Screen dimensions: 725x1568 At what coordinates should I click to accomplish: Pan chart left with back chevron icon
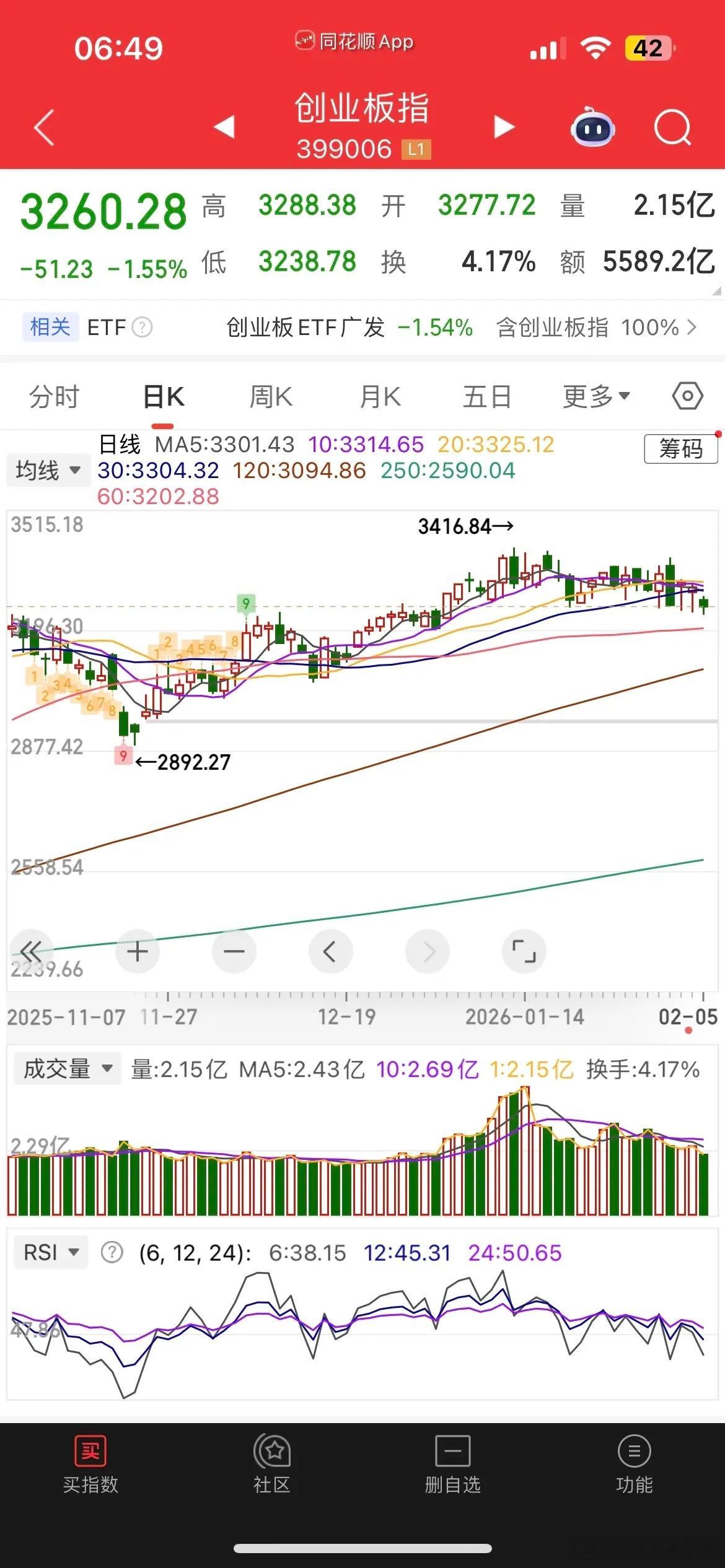click(330, 951)
